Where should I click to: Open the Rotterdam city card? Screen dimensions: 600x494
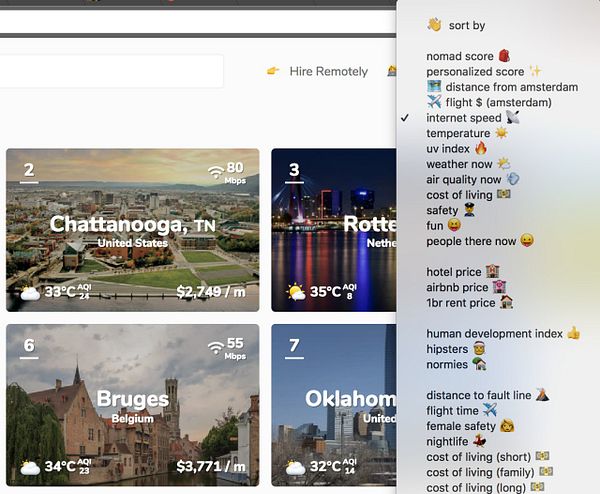(x=333, y=228)
